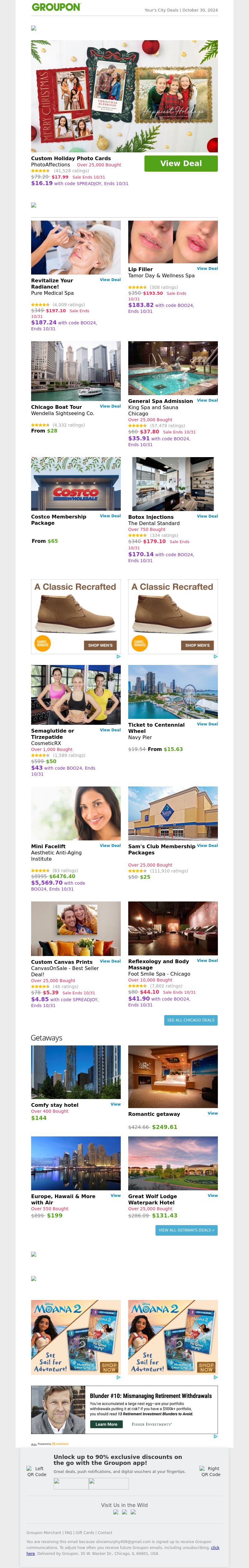The height and width of the screenshot is (1568, 249).
Task: View the Lip Filler deal
Action: (207, 268)
